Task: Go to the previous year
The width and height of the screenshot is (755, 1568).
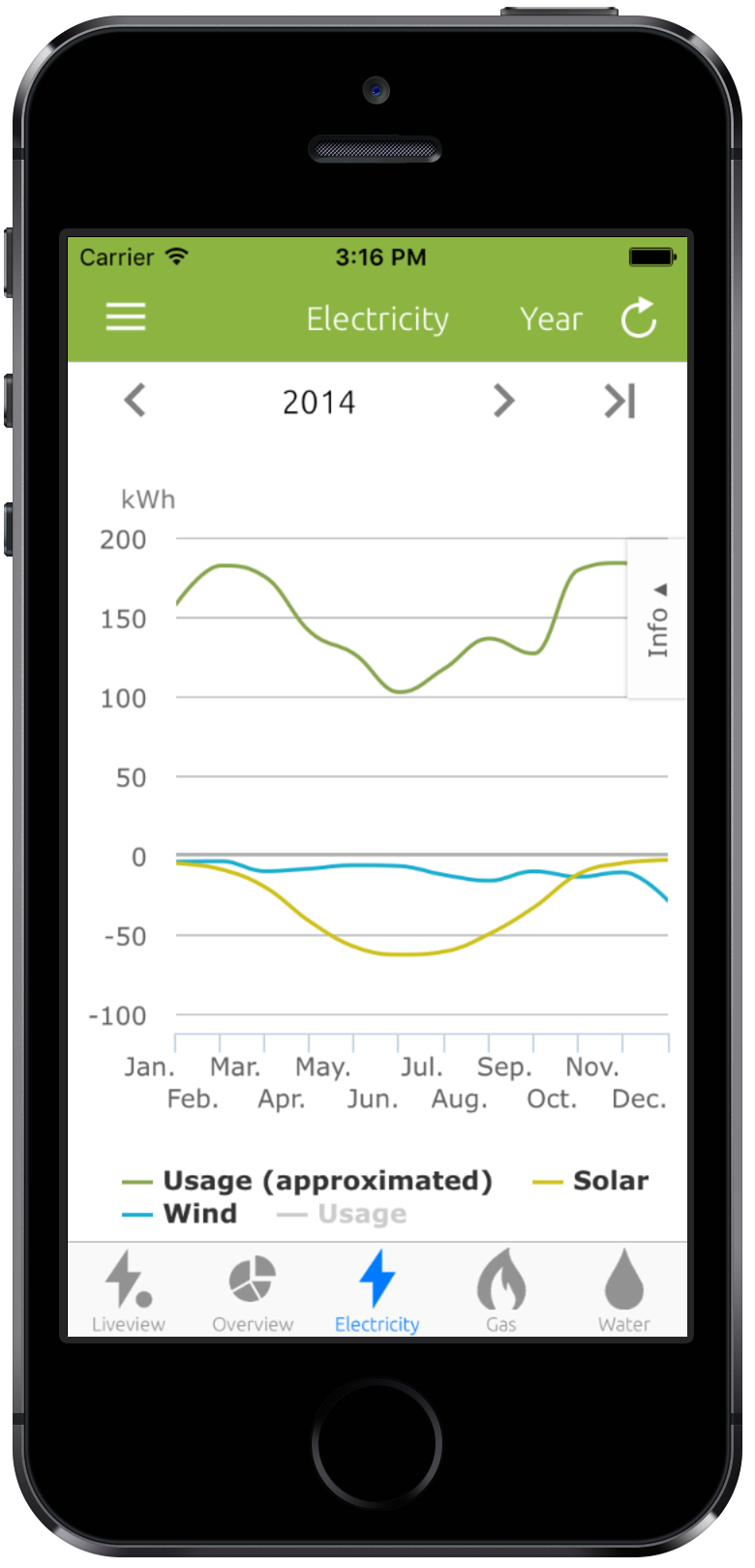Action: pyautogui.click(x=135, y=400)
